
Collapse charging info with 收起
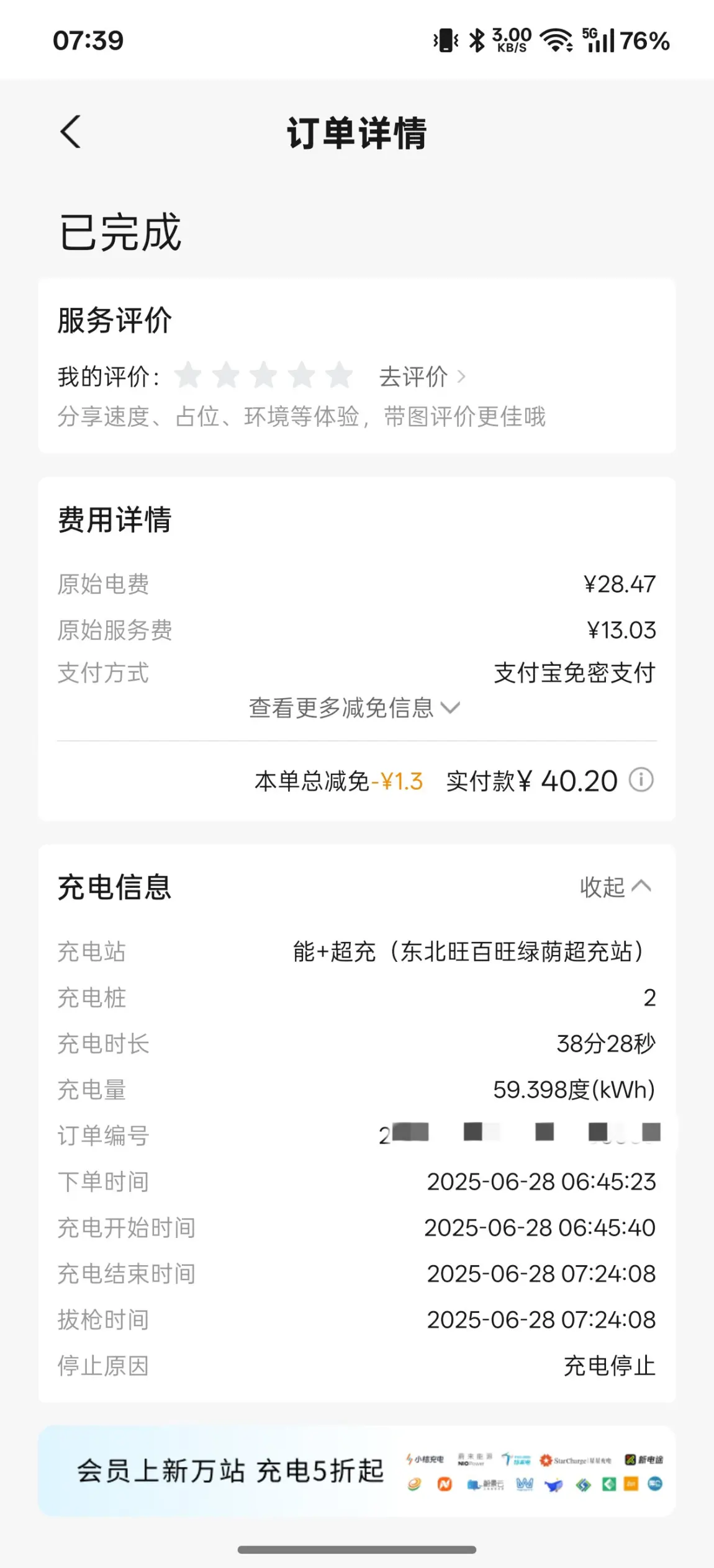pos(615,887)
